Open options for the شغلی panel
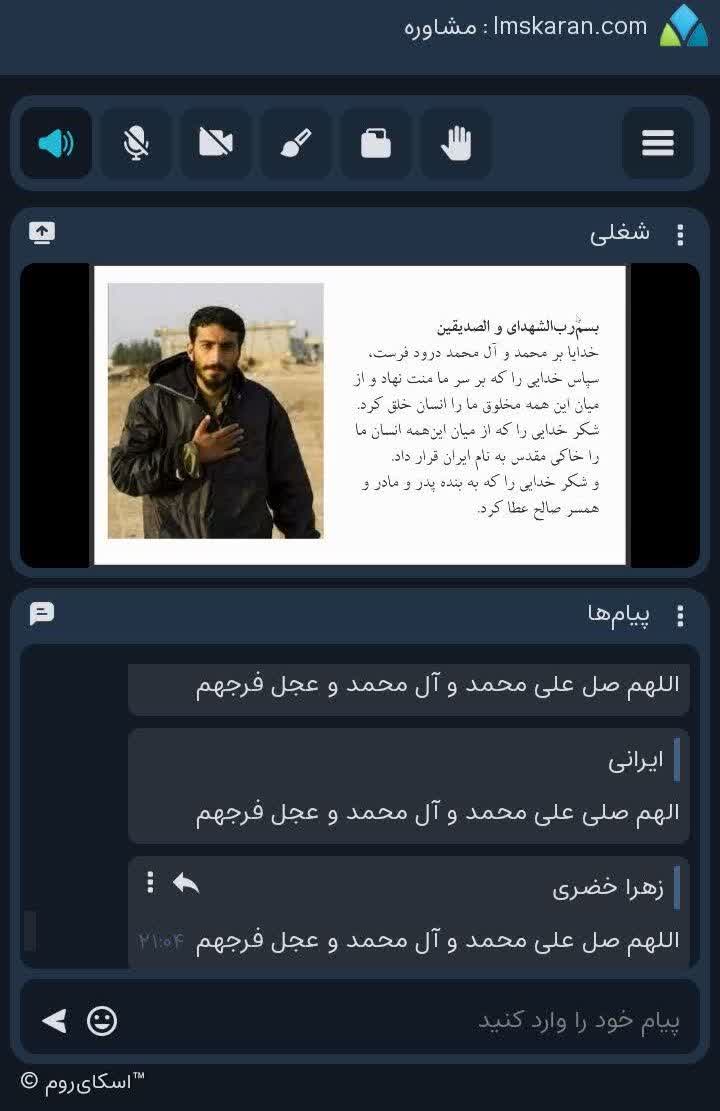720x1111 pixels. click(x=680, y=235)
